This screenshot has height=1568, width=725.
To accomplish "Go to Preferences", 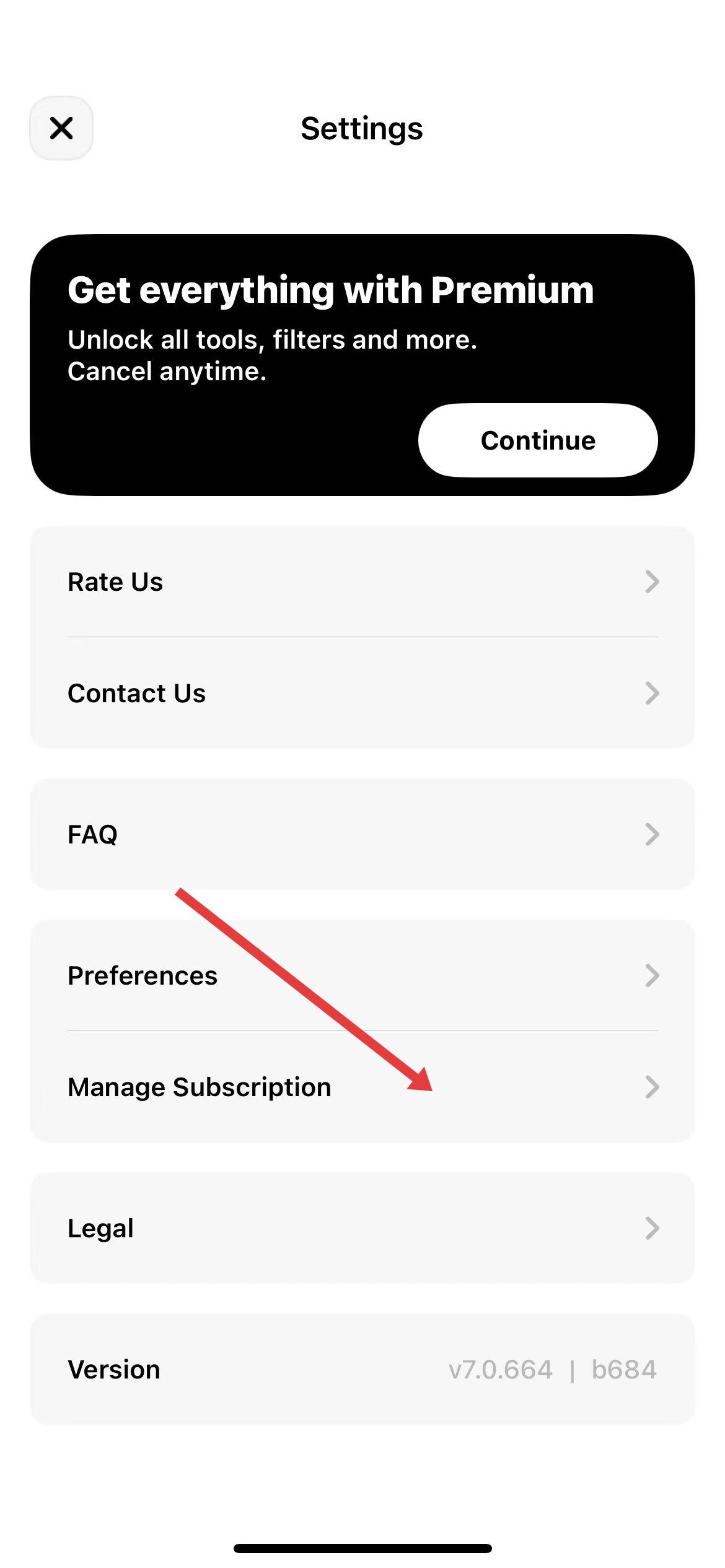I will pyautogui.click(x=362, y=975).
